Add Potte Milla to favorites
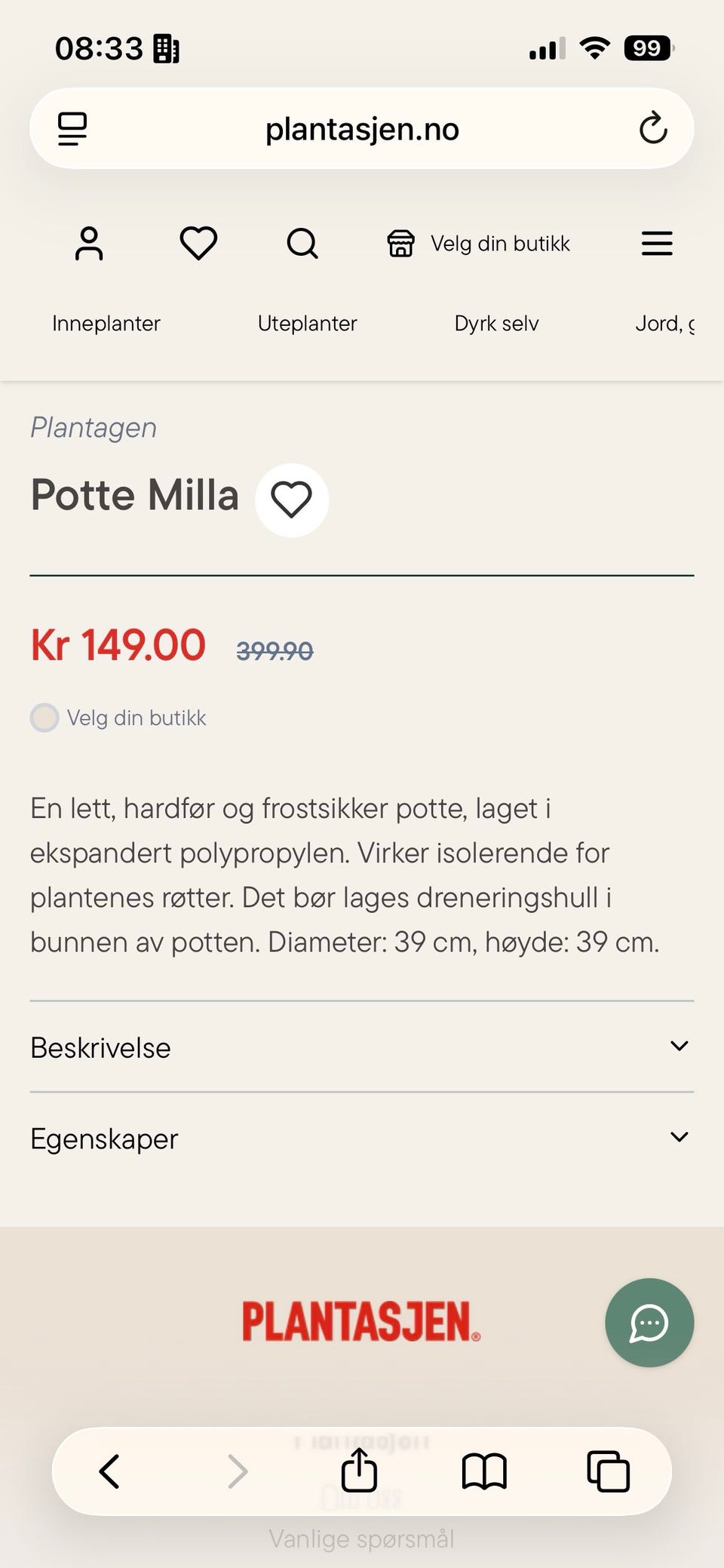Viewport: 724px width, 1568px height. (292, 498)
